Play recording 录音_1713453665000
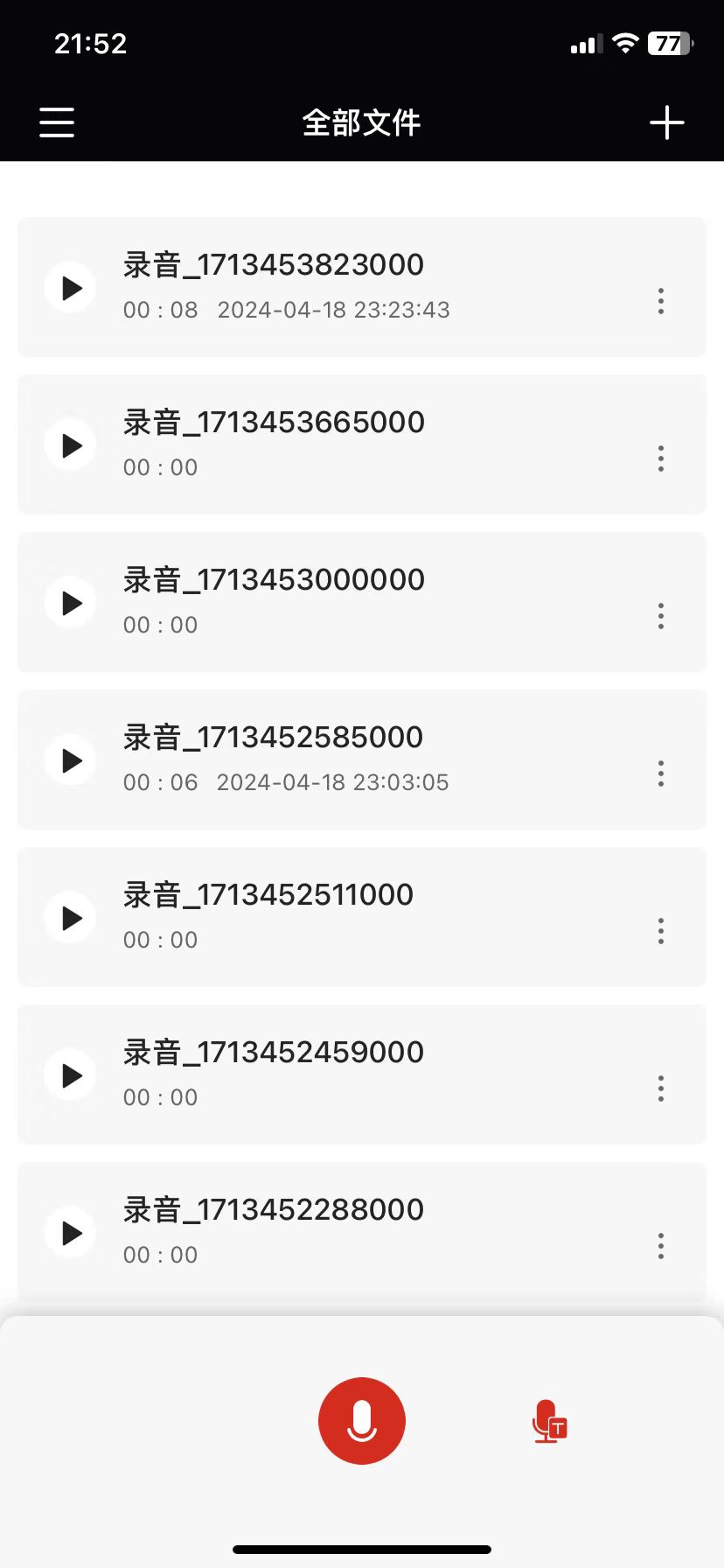Screen dimensions: 724x1568 click(71, 445)
